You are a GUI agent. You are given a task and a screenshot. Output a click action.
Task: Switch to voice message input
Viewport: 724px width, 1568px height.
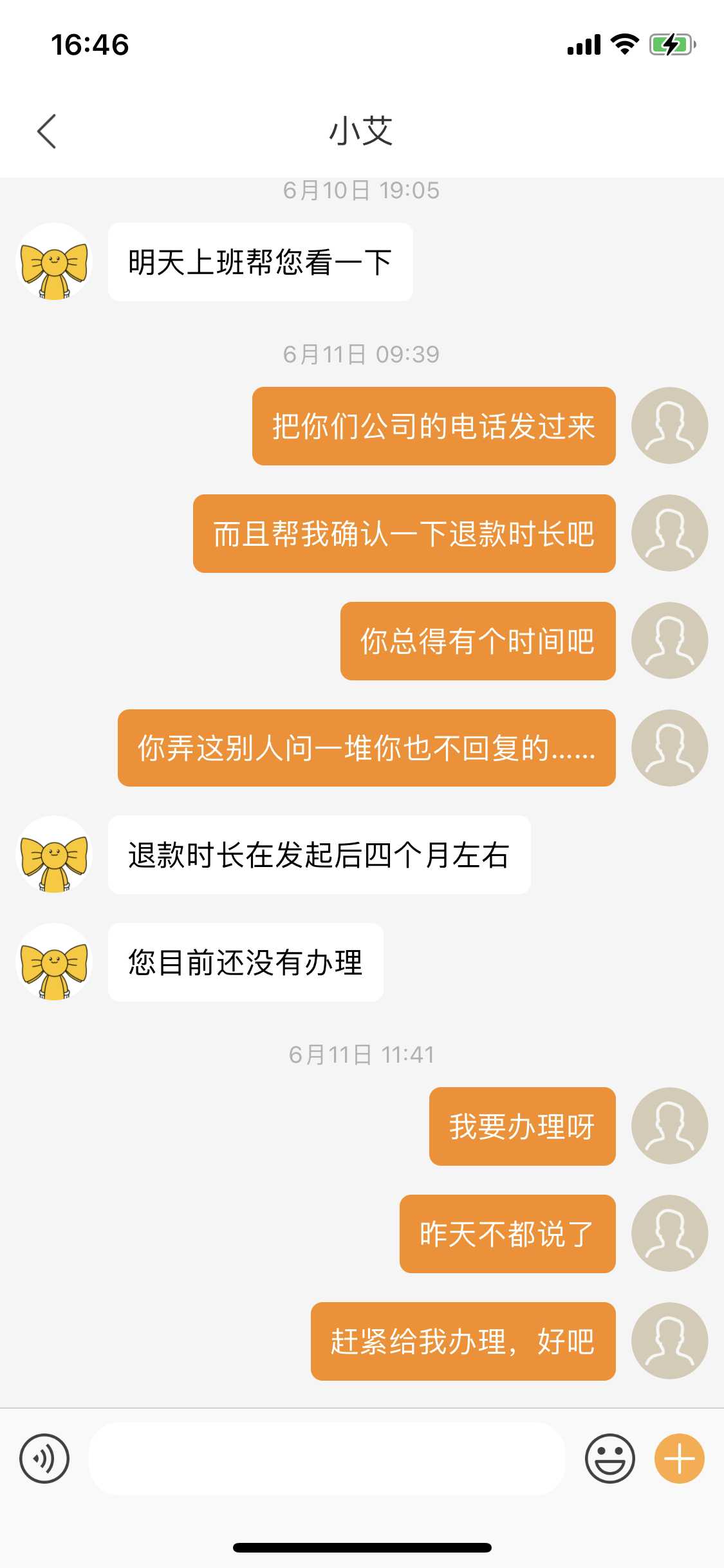click(44, 1459)
